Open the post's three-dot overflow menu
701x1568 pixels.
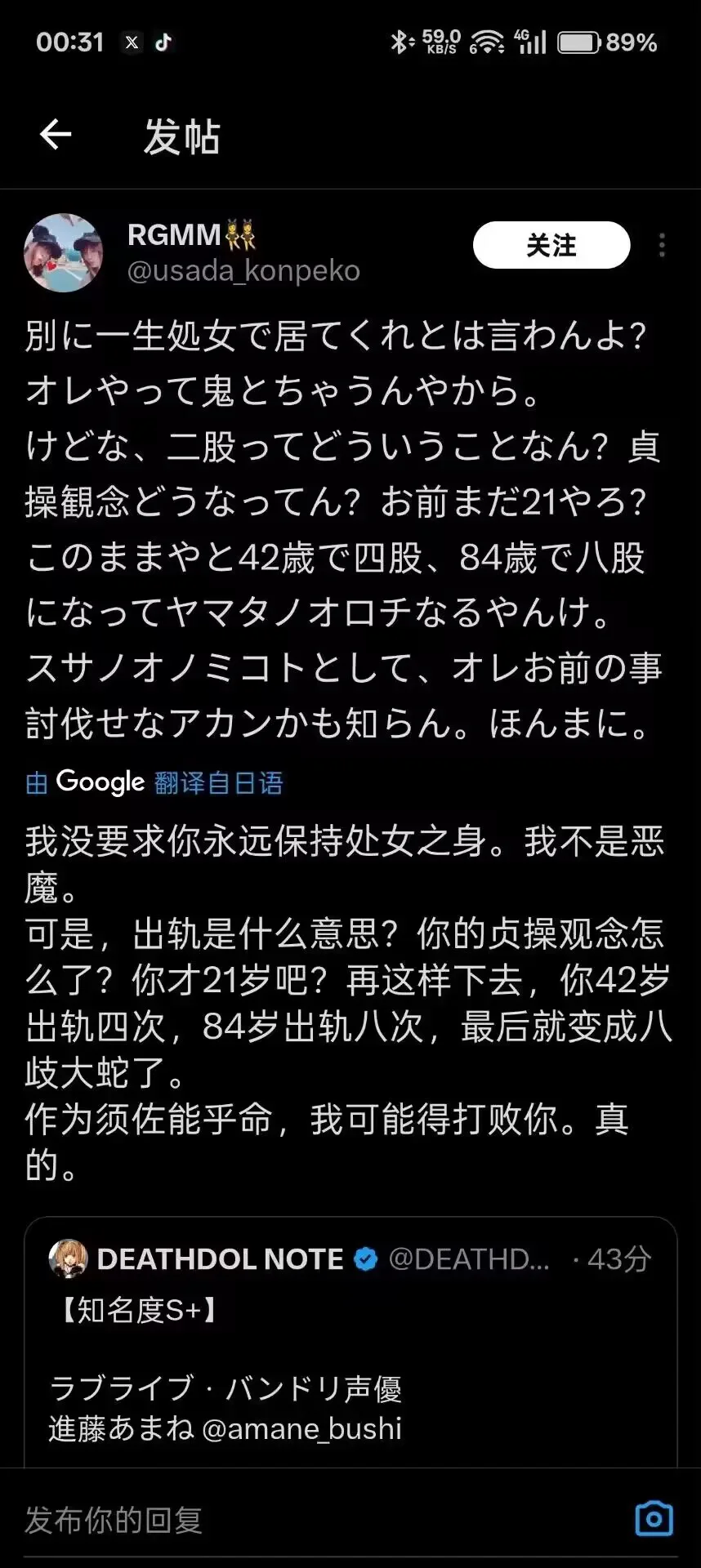point(662,245)
